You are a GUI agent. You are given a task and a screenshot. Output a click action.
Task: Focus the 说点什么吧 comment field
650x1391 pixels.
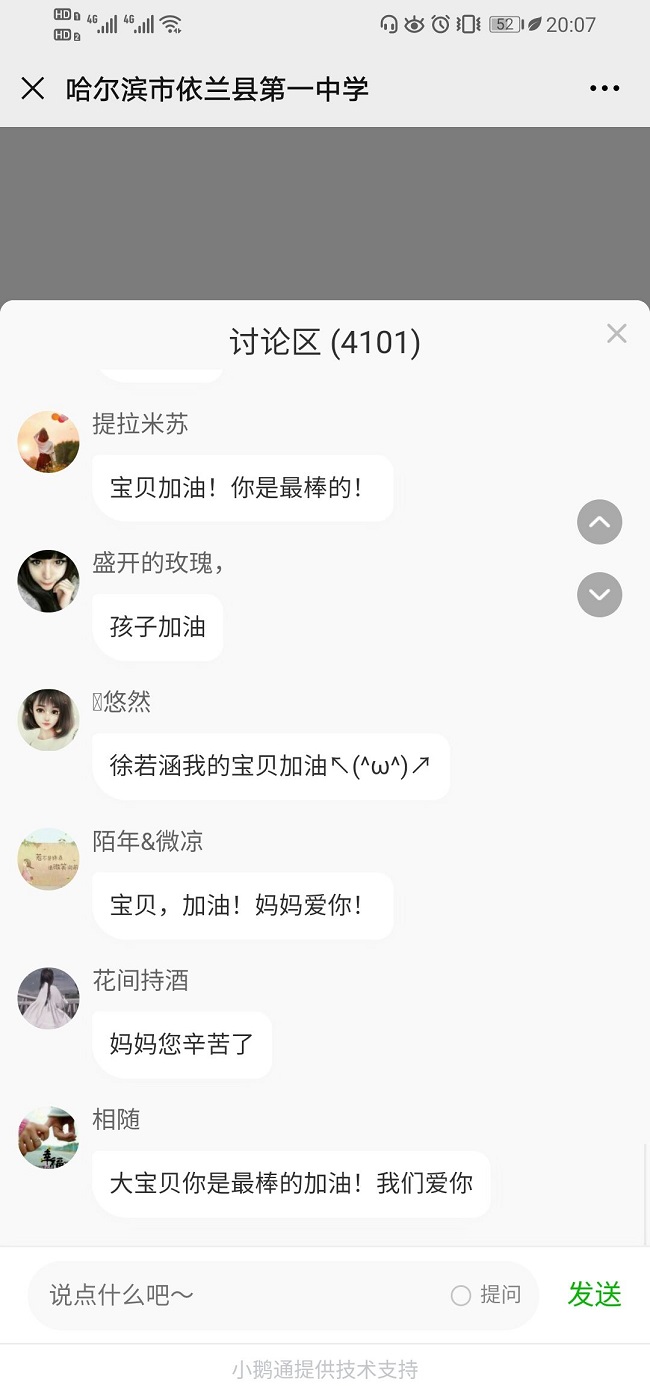[x=240, y=1295]
